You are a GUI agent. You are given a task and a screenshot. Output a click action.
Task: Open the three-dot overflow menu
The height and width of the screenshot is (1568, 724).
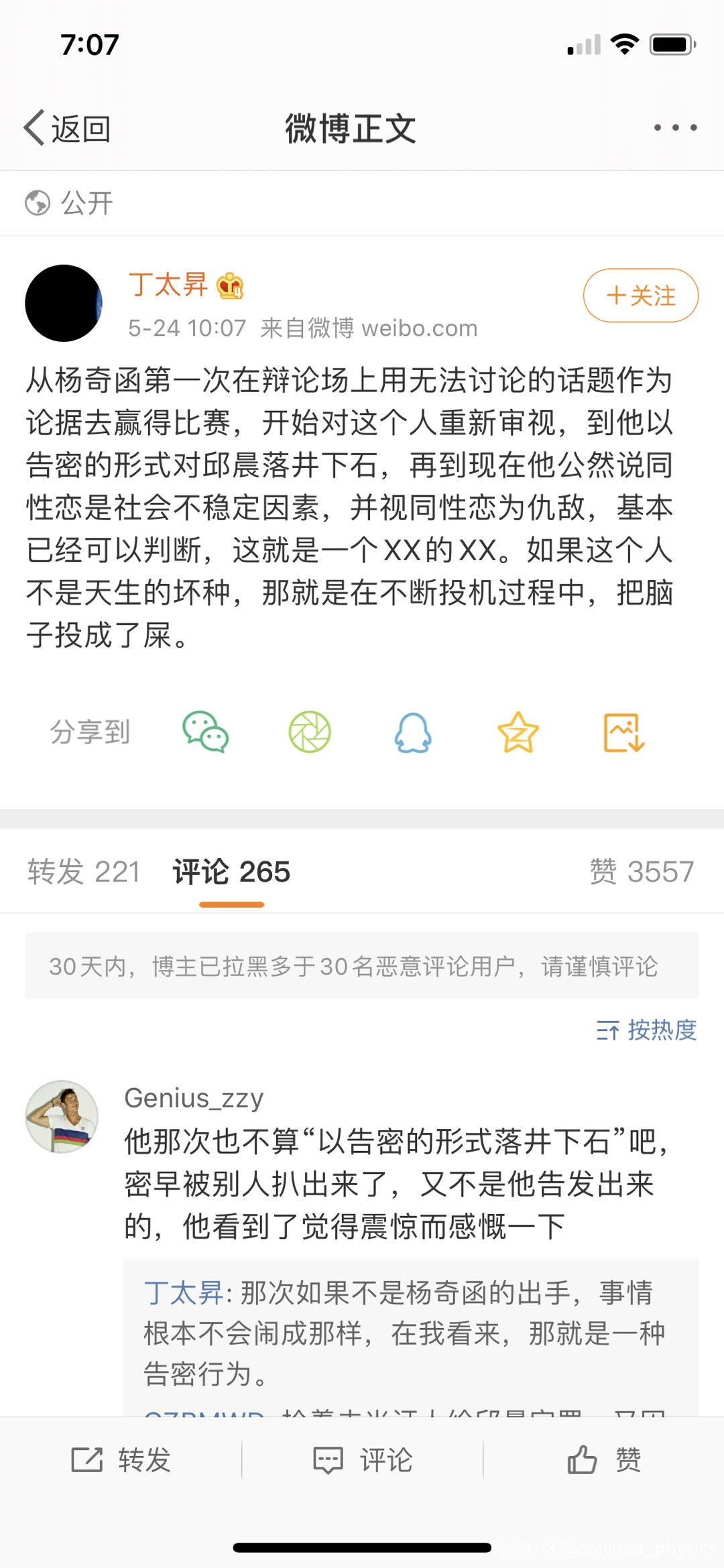pyautogui.click(x=675, y=127)
